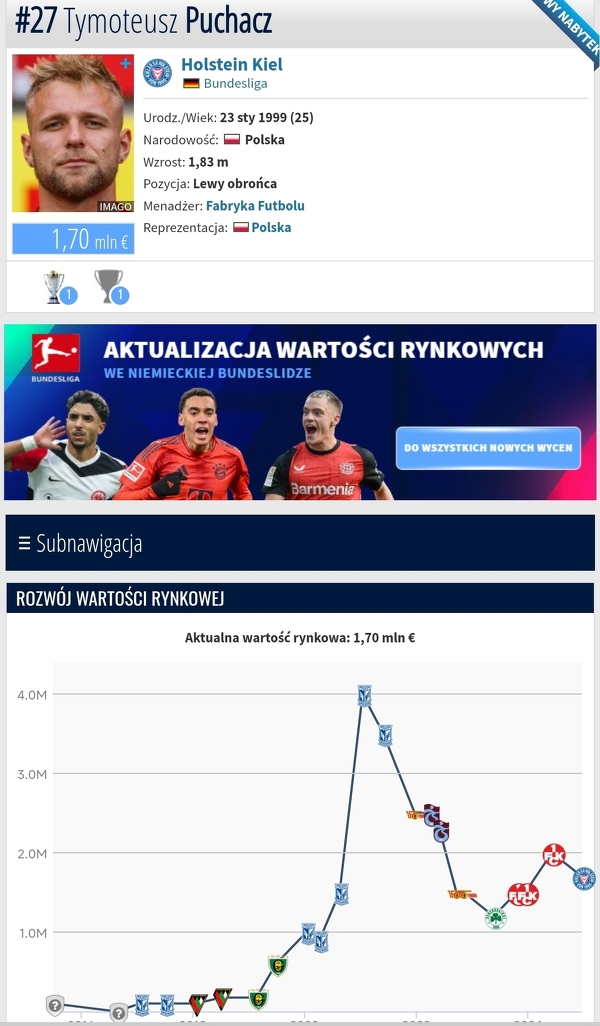The width and height of the screenshot is (600, 1026).
Task: Select the latest Holstein Kiel chart point
Action: click(584, 878)
